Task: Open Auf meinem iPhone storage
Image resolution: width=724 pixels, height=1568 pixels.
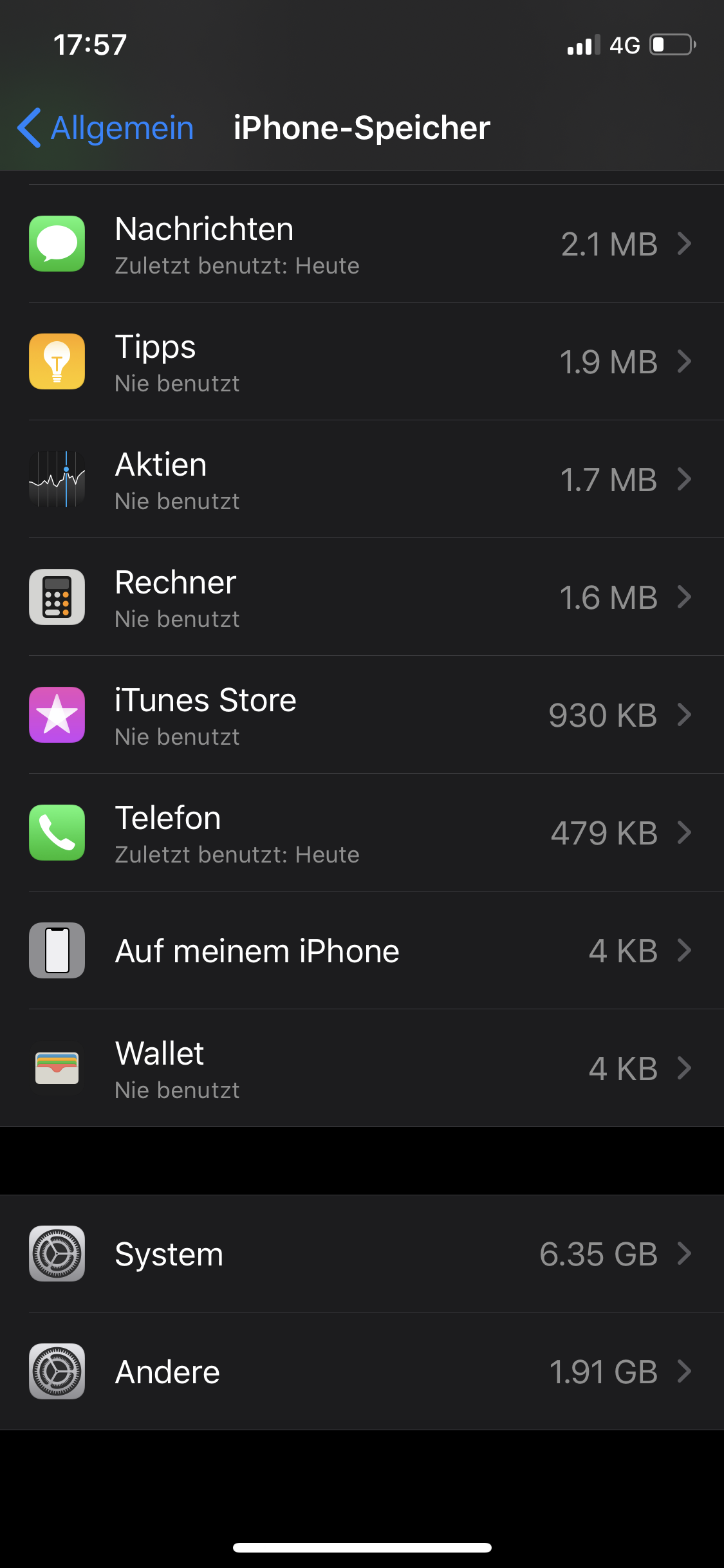Action: (x=362, y=951)
